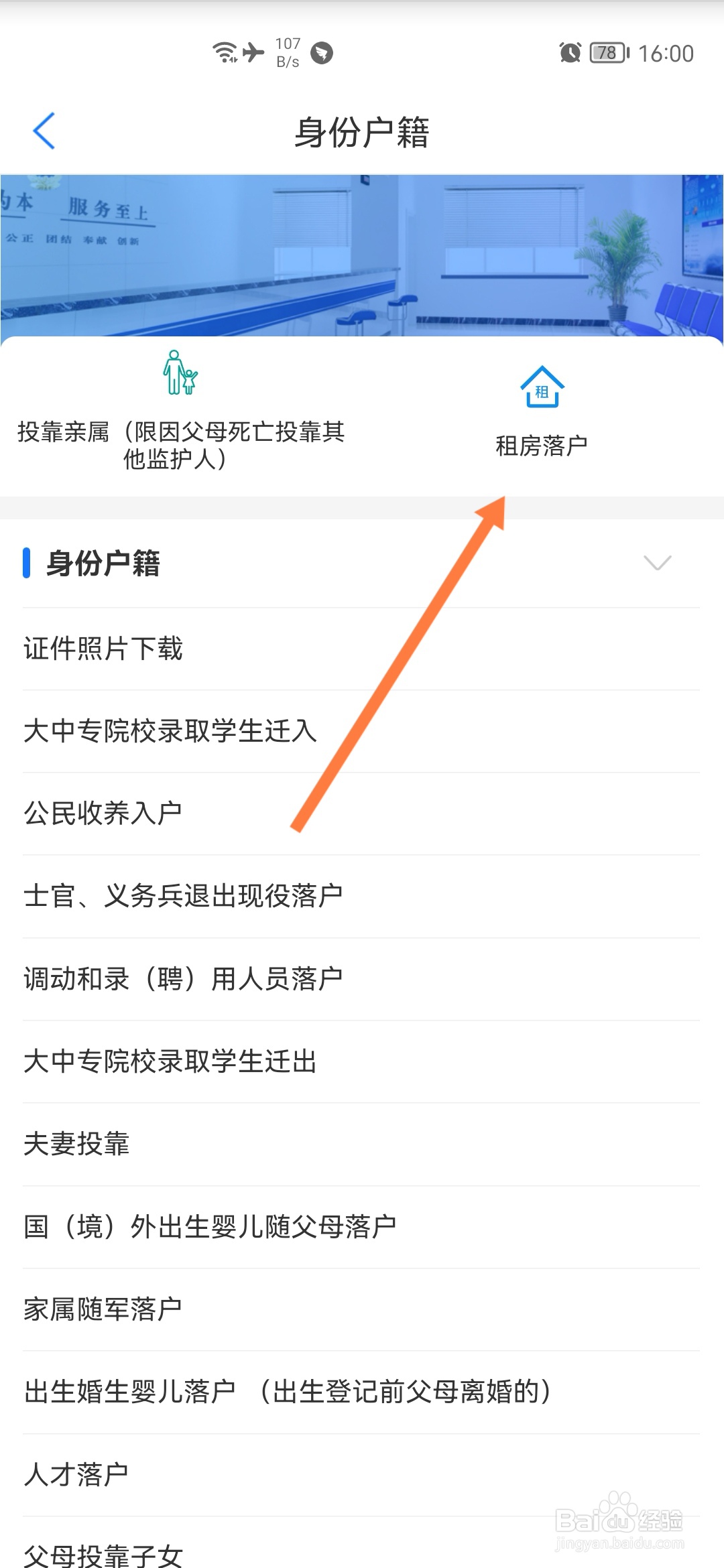Select 国（境）外出生婴儿随父母落户
The width and height of the screenshot is (724, 1568).
(x=210, y=1226)
